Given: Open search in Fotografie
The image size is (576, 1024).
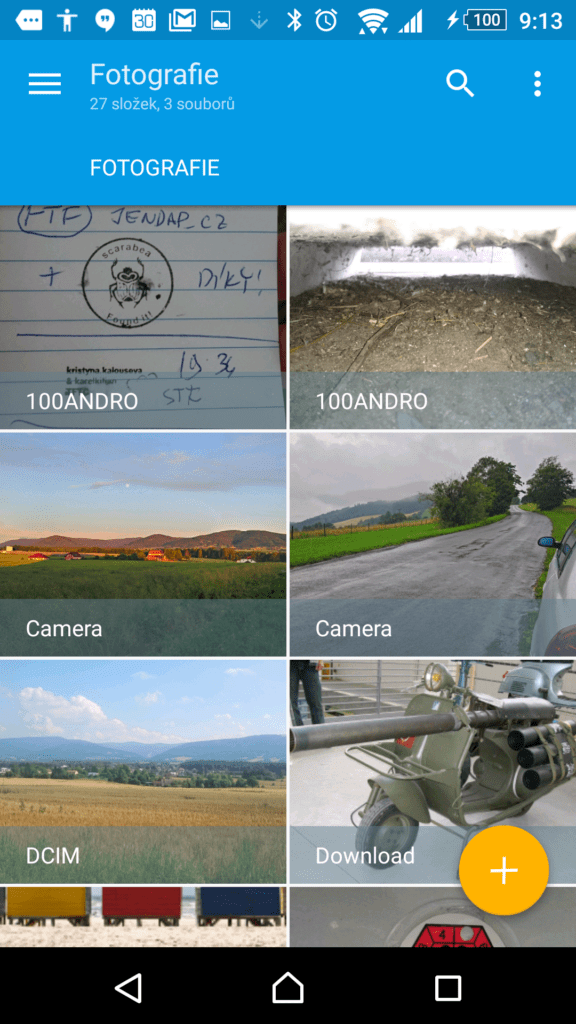Looking at the screenshot, I should coord(460,84).
